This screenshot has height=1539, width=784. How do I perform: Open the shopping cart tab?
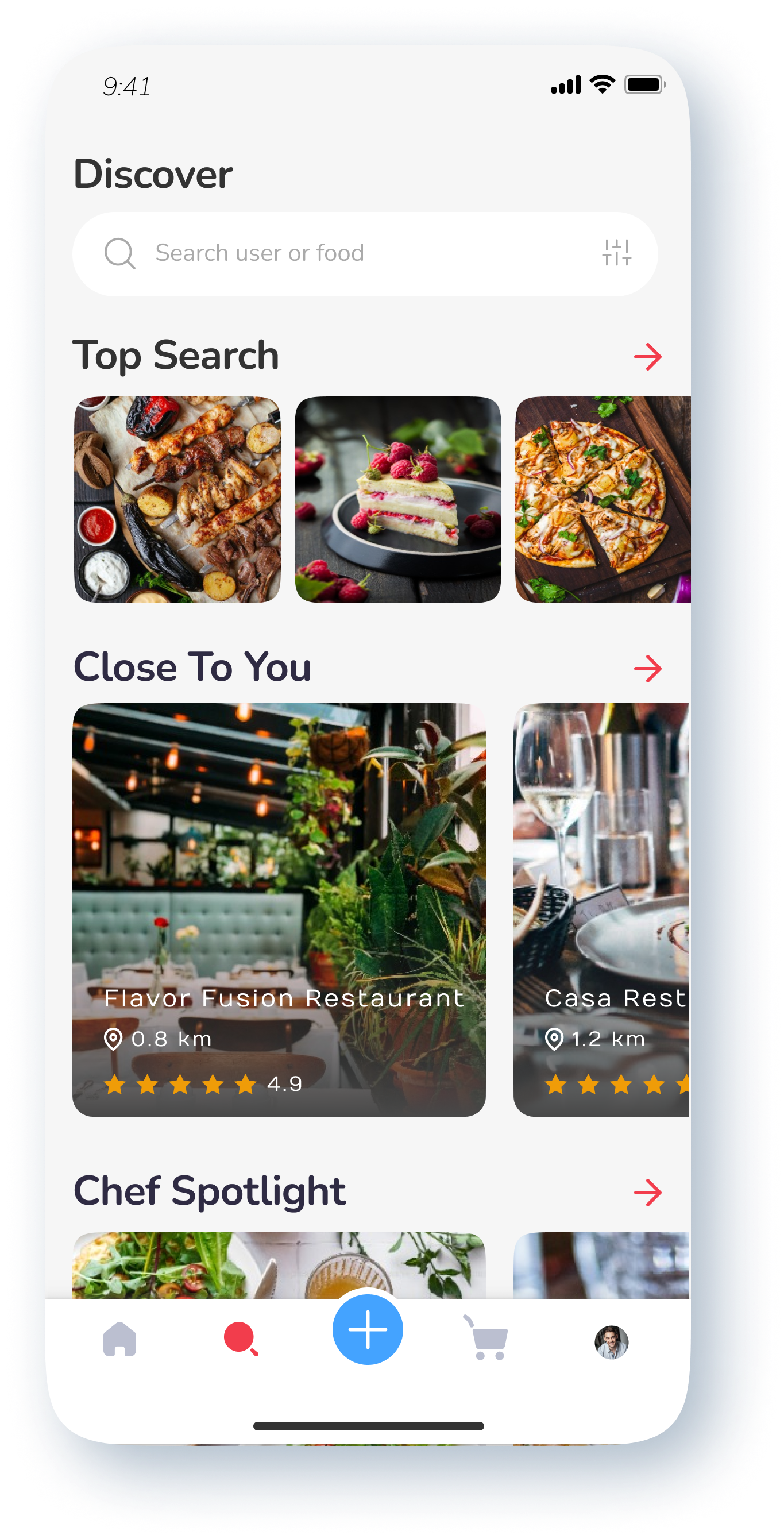point(488,1340)
